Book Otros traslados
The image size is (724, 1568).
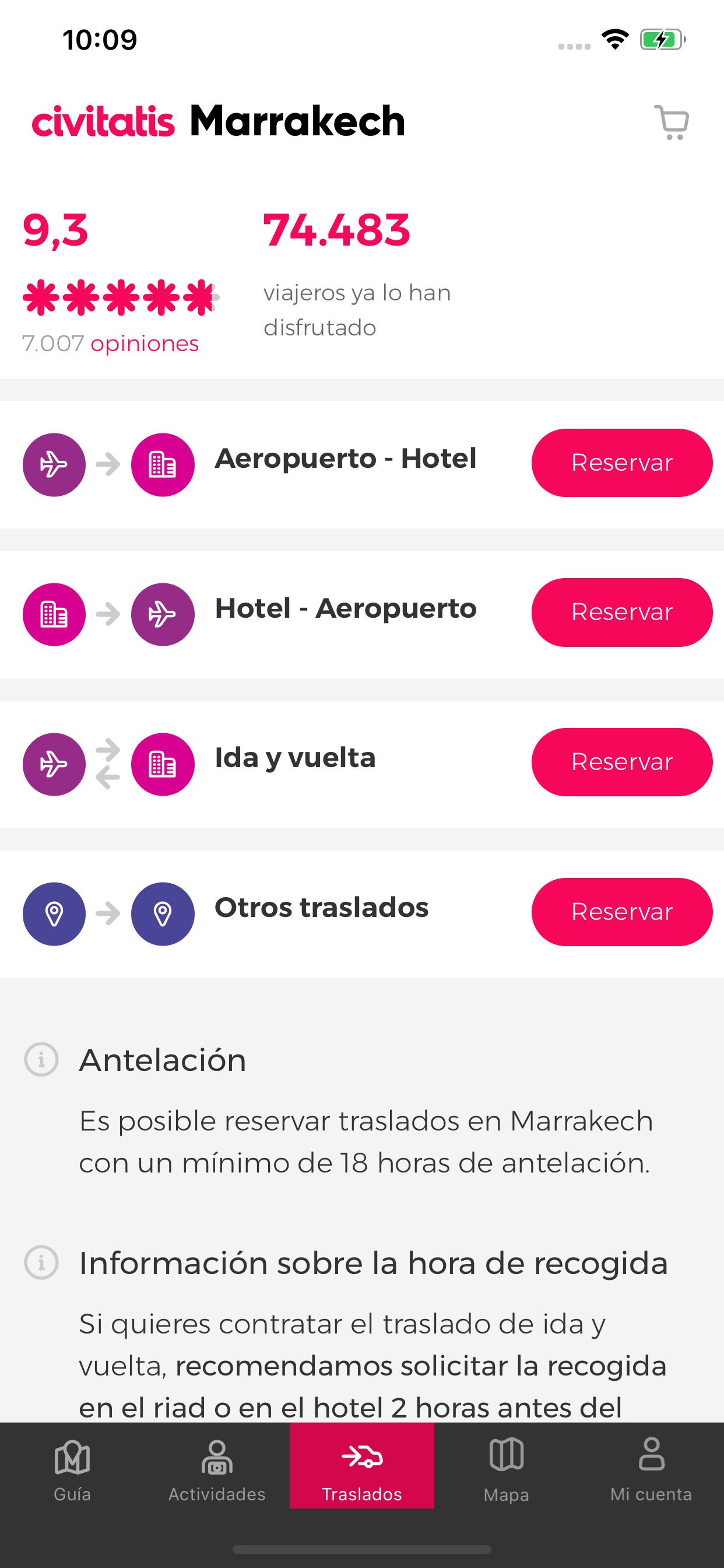[x=622, y=912]
